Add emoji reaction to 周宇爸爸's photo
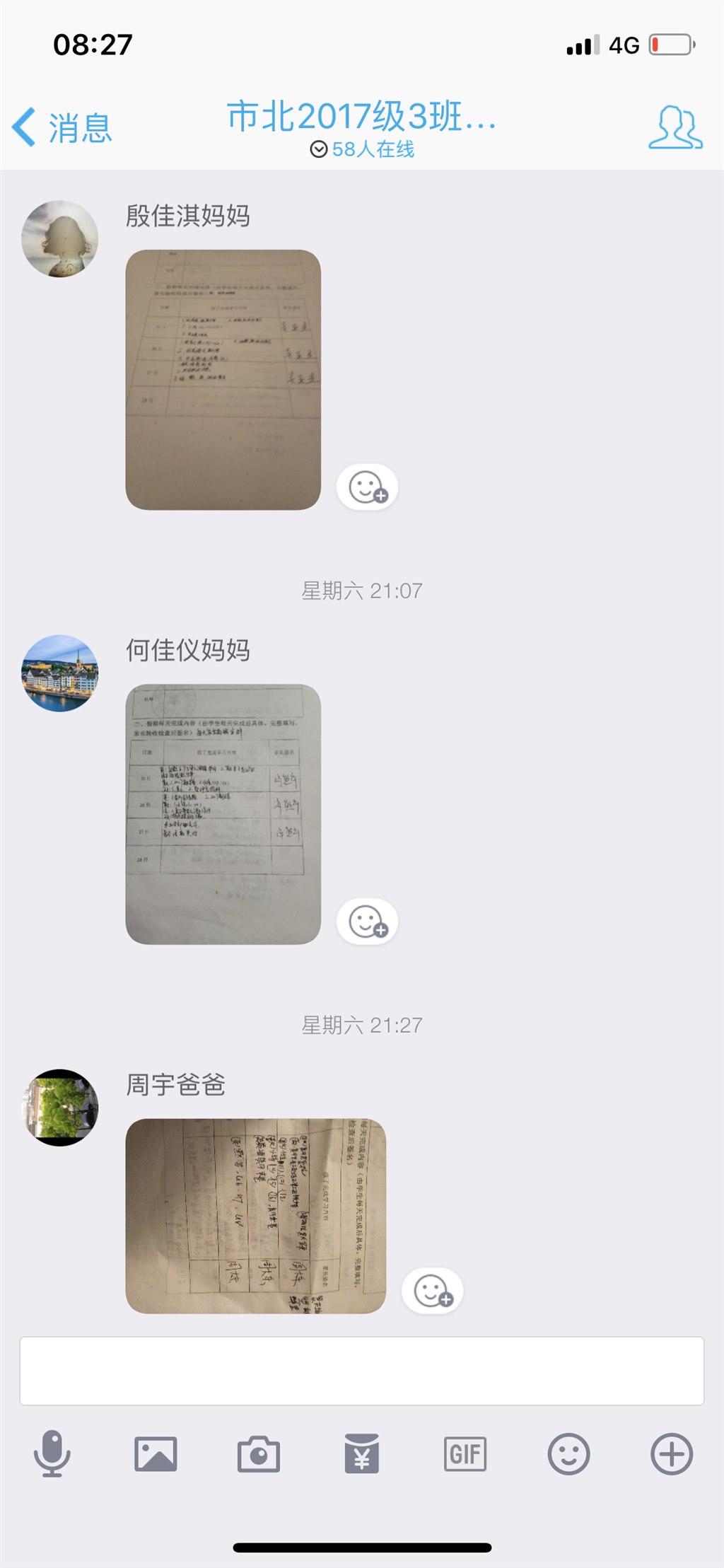 (x=433, y=1291)
